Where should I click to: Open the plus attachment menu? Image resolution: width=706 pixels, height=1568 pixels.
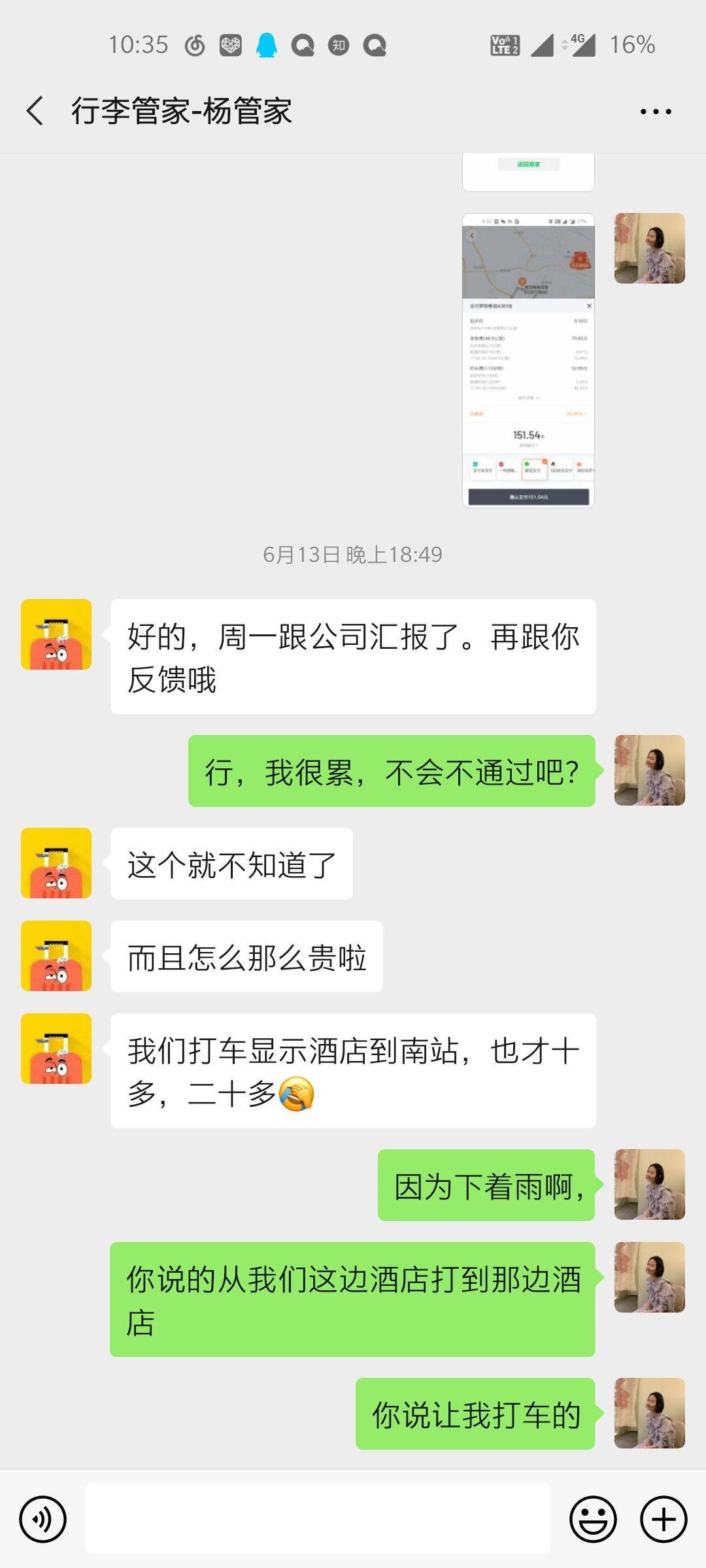coord(663,1519)
